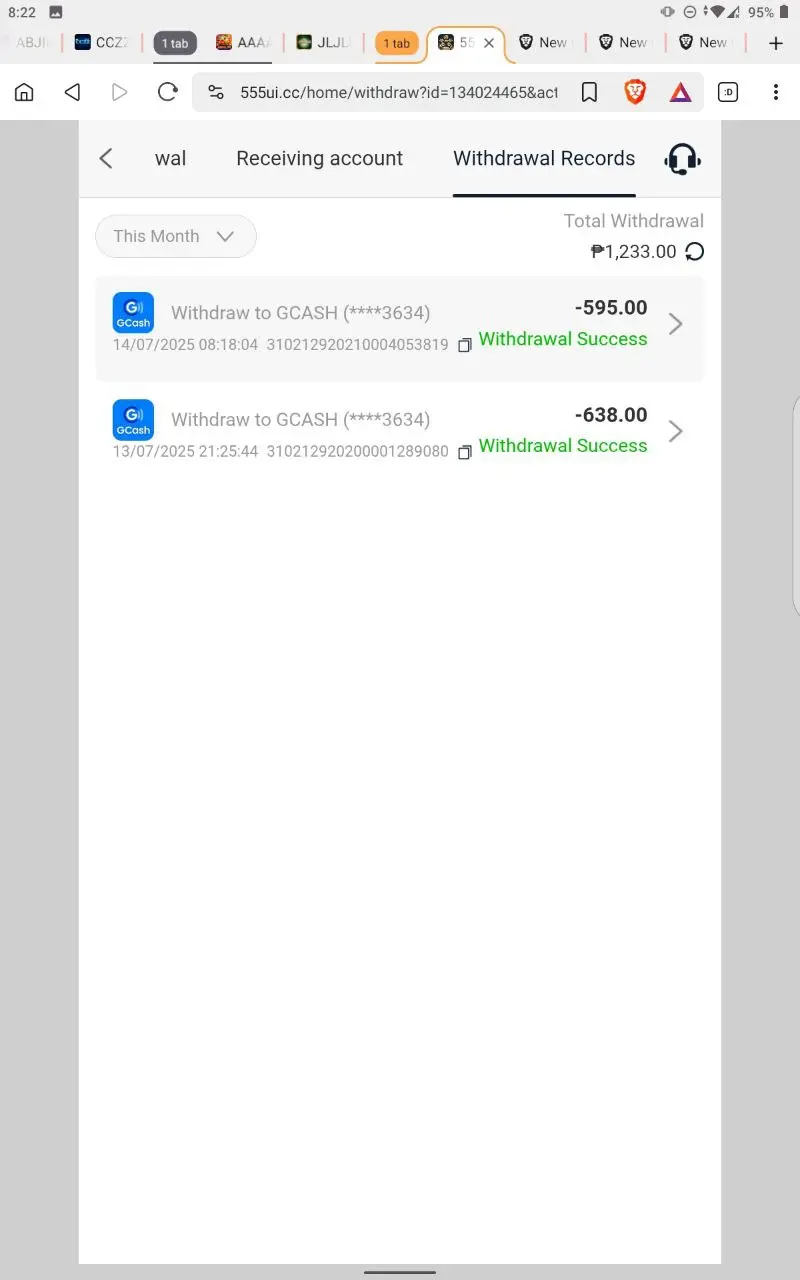
Task: Open the -595.00 GCASH withdrawal record
Action: pyautogui.click(x=400, y=328)
